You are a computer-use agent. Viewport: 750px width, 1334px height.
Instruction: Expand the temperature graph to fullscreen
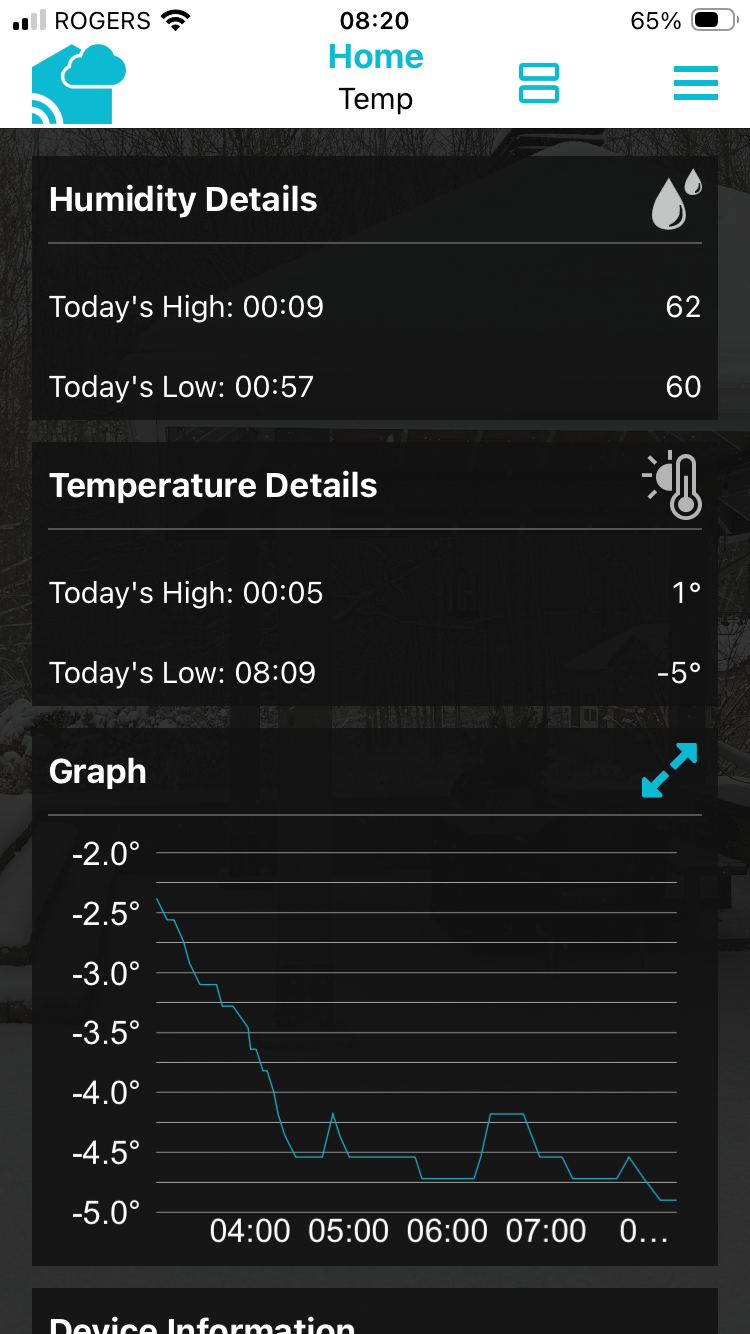click(x=669, y=770)
